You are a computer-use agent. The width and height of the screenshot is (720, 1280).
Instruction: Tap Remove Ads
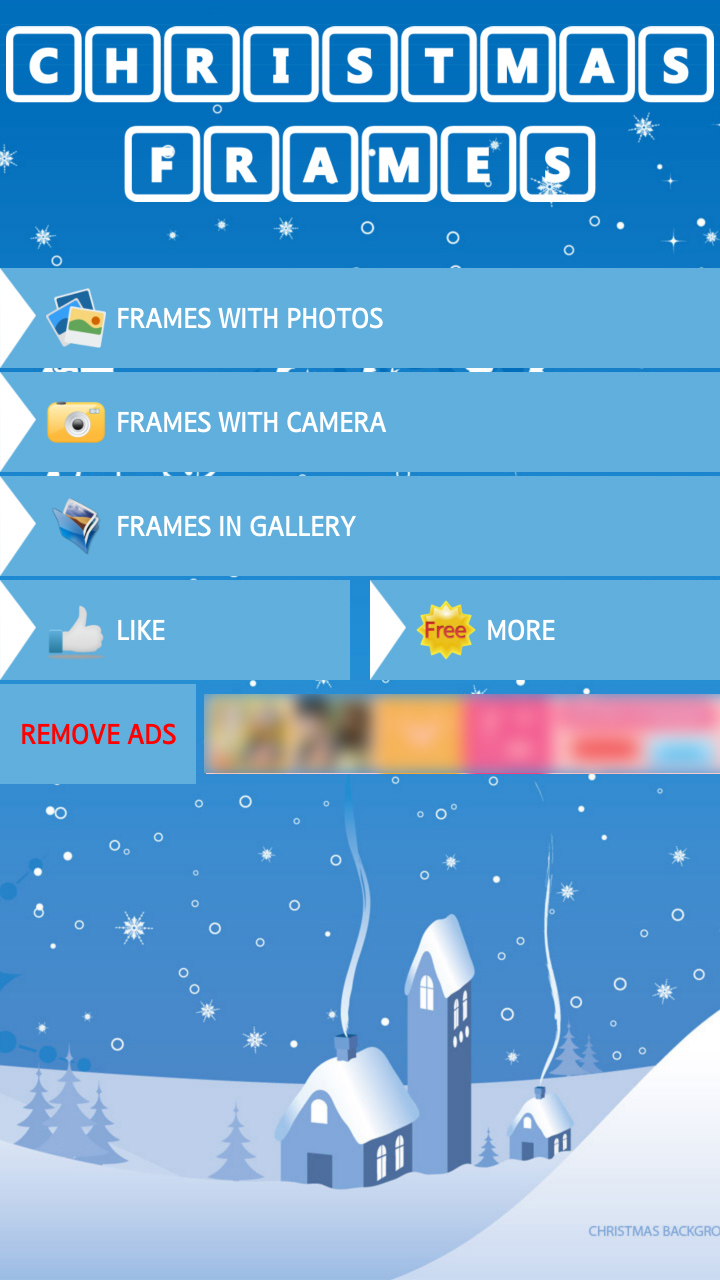(98, 734)
